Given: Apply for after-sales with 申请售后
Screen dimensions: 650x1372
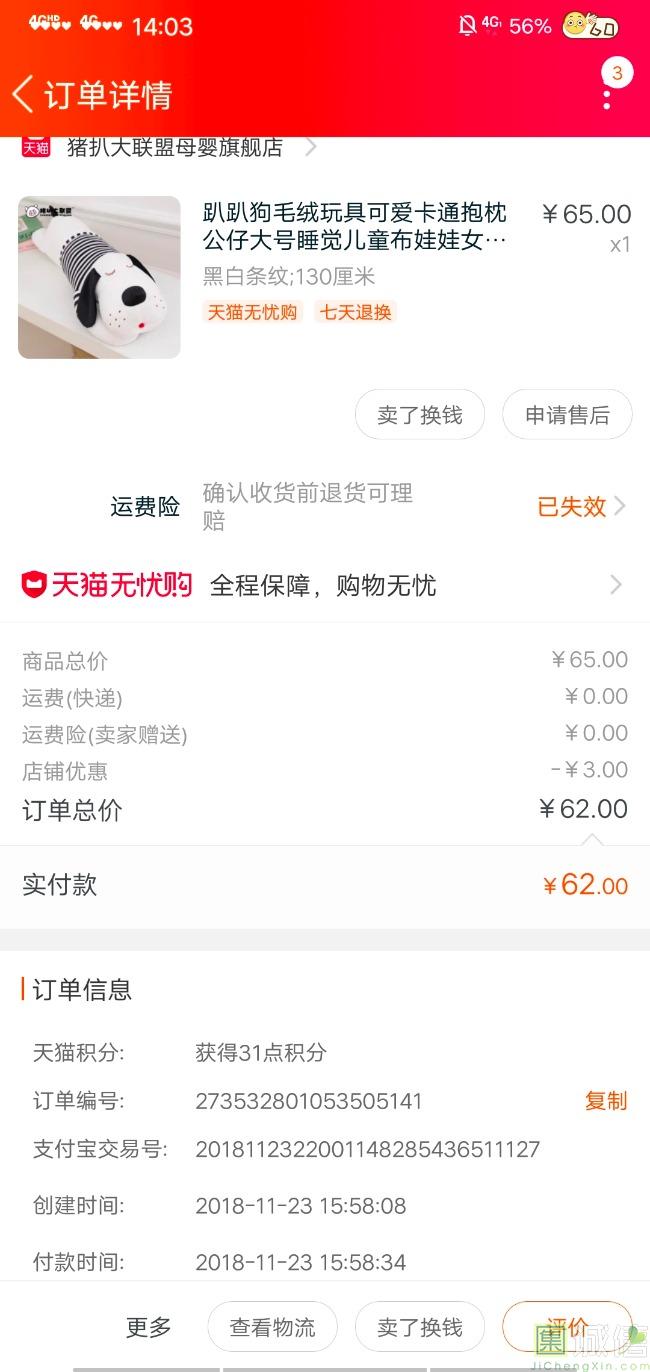Looking at the screenshot, I should pos(567,415).
